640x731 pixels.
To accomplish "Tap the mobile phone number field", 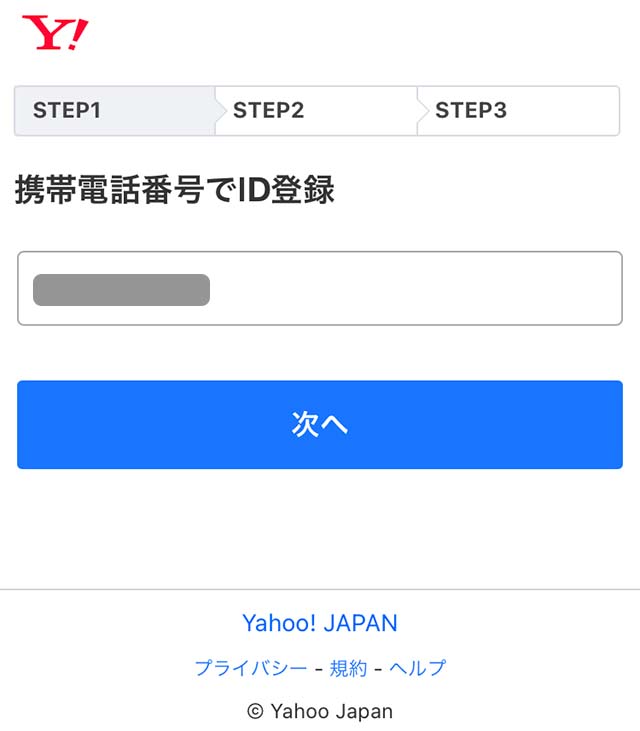I will [x=320, y=289].
